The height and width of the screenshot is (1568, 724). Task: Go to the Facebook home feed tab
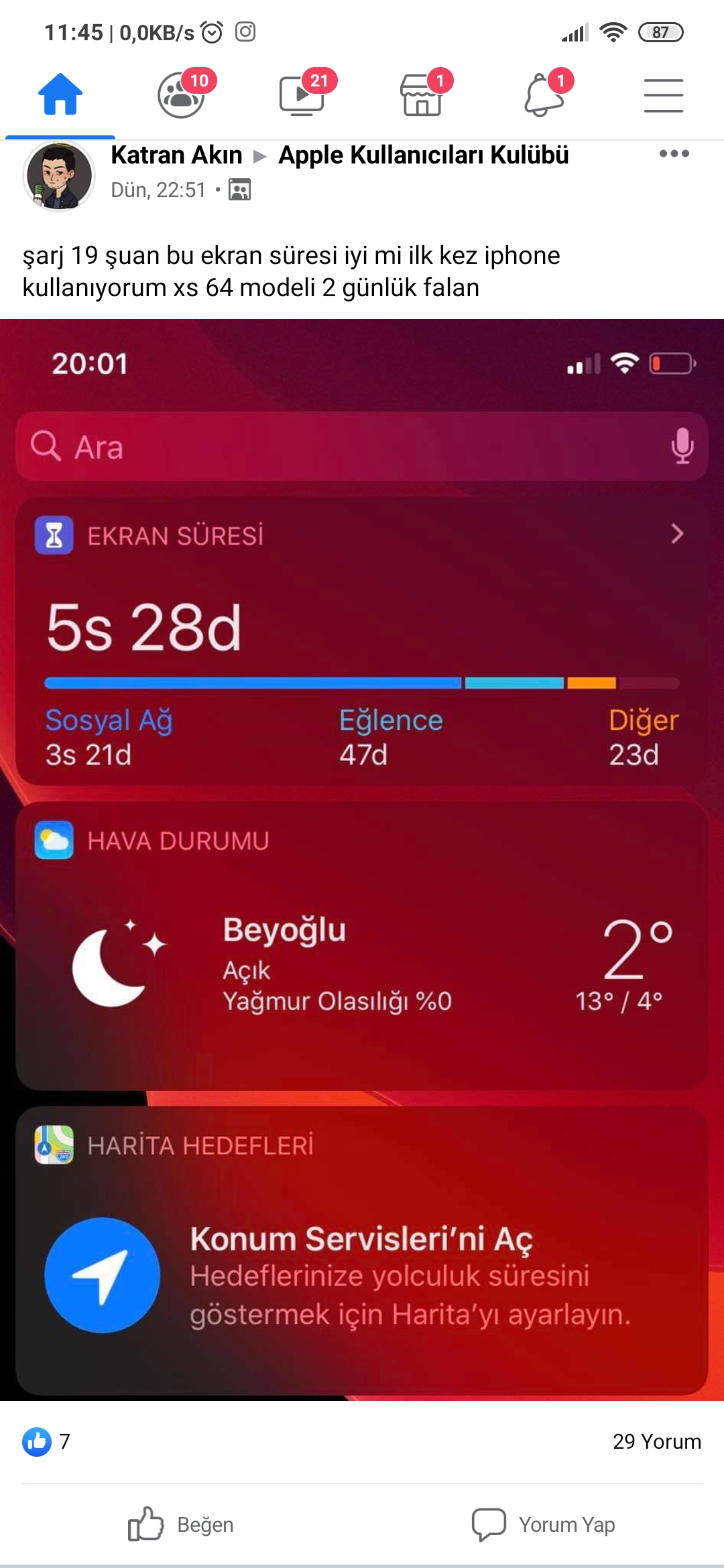click(60, 94)
